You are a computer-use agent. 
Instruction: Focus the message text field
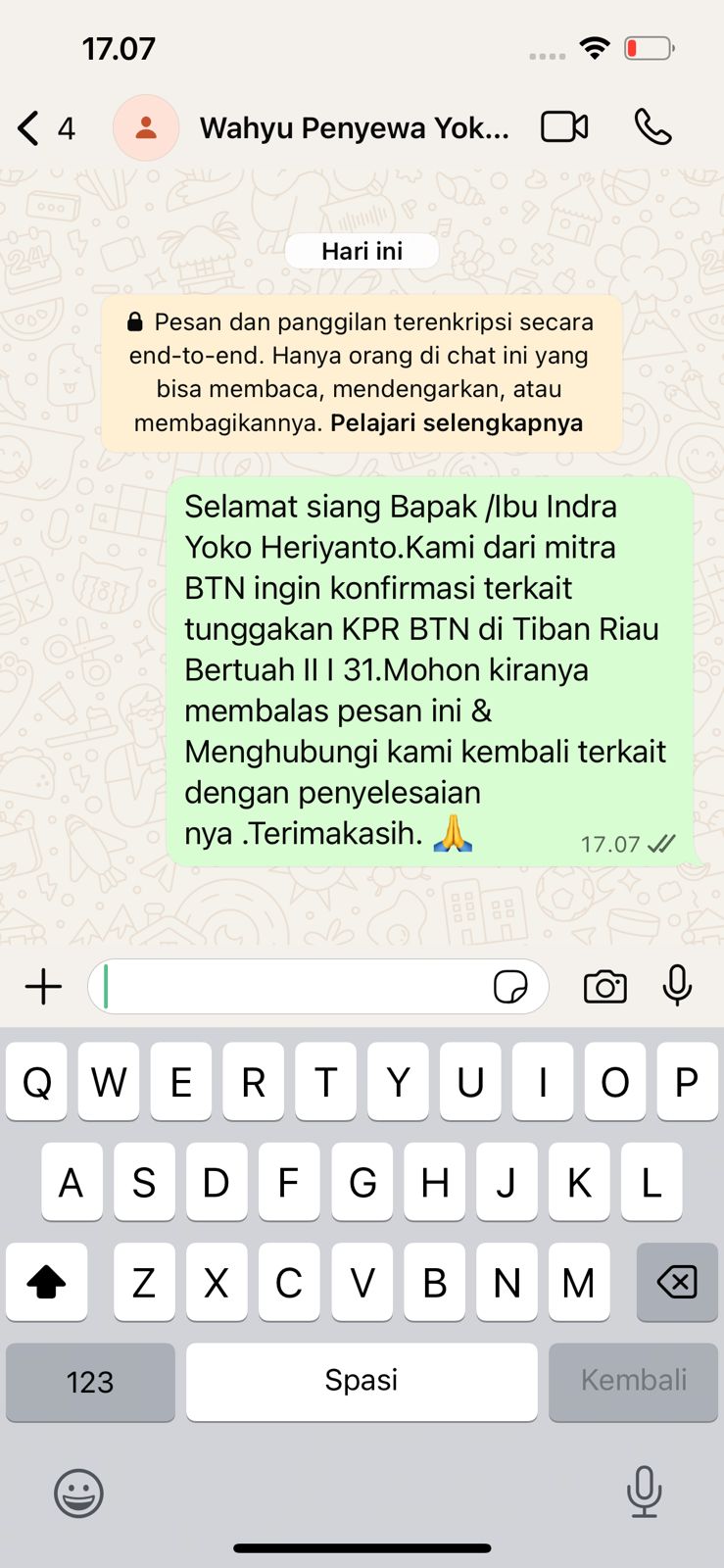pyautogui.click(x=294, y=987)
